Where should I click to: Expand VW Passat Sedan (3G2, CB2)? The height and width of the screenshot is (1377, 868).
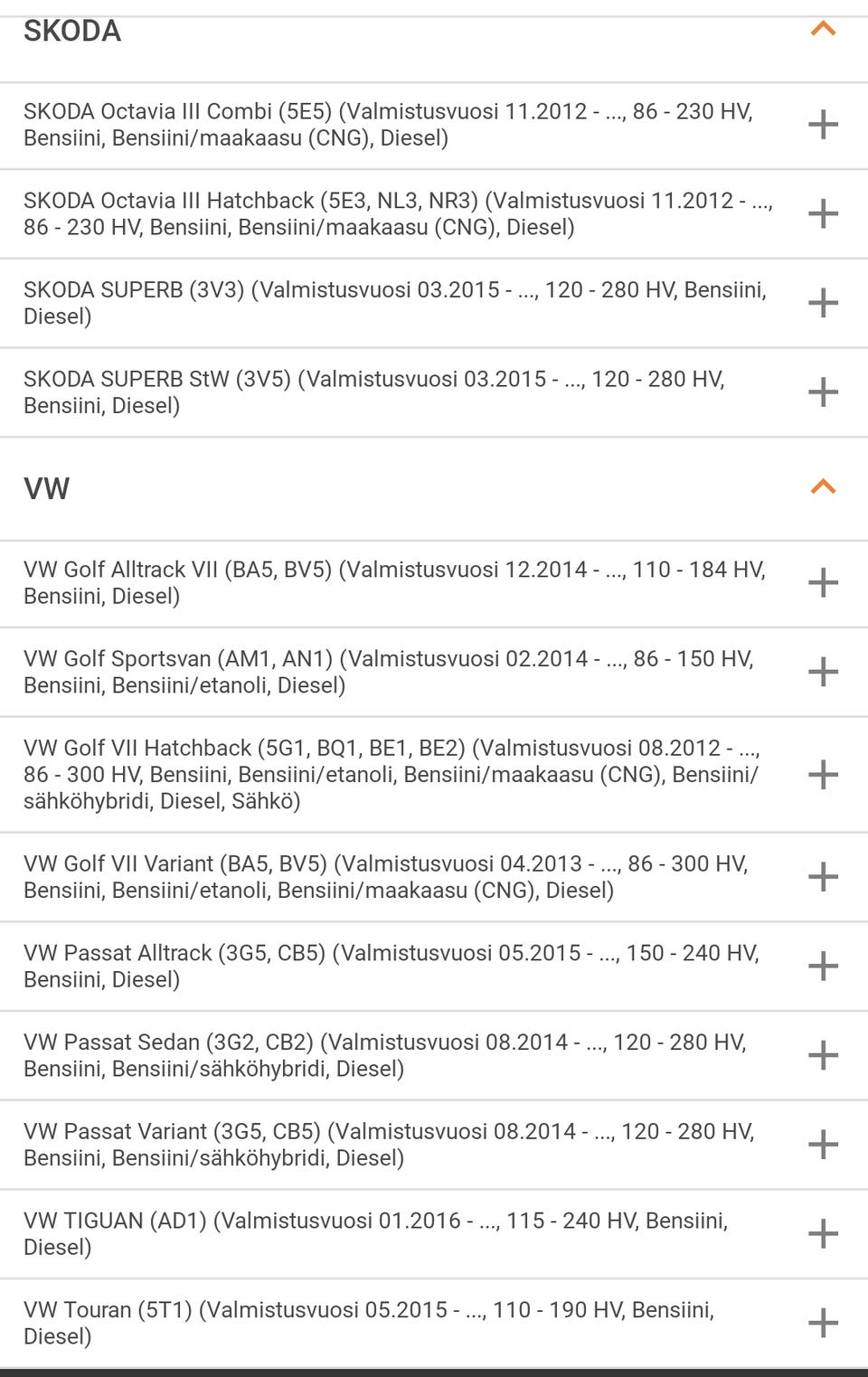pyautogui.click(x=823, y=1054)
